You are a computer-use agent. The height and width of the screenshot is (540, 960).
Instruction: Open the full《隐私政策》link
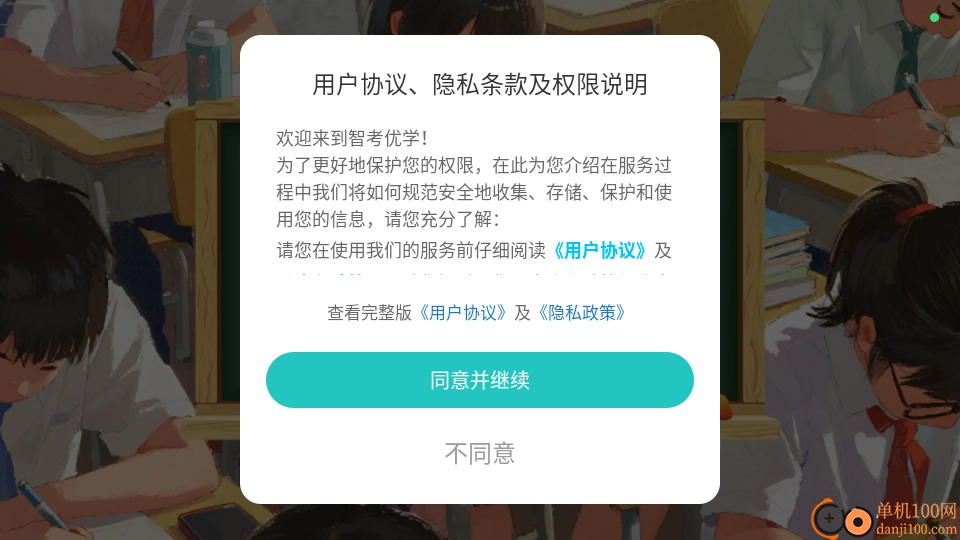(x=583, y=312)
